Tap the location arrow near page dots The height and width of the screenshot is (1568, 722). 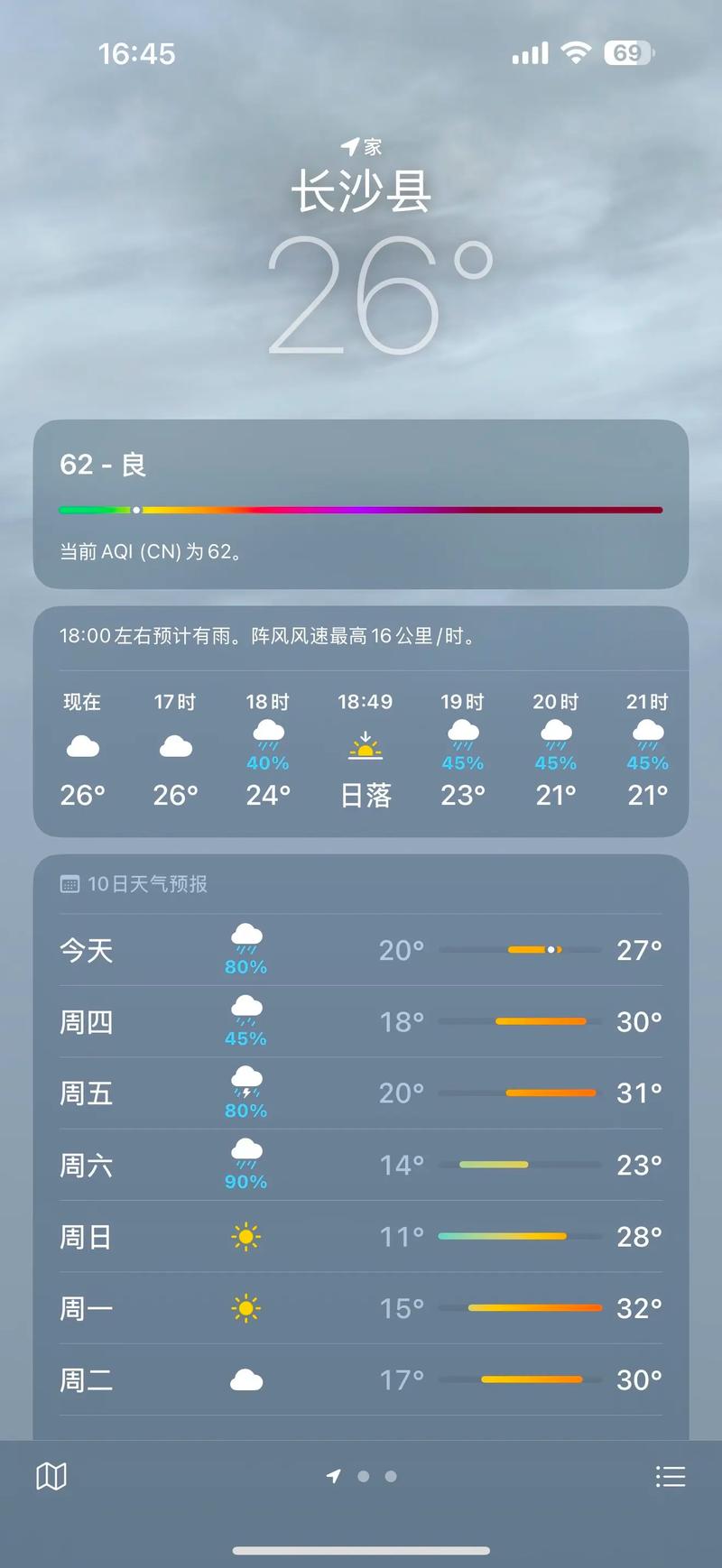pos(332,1475)
